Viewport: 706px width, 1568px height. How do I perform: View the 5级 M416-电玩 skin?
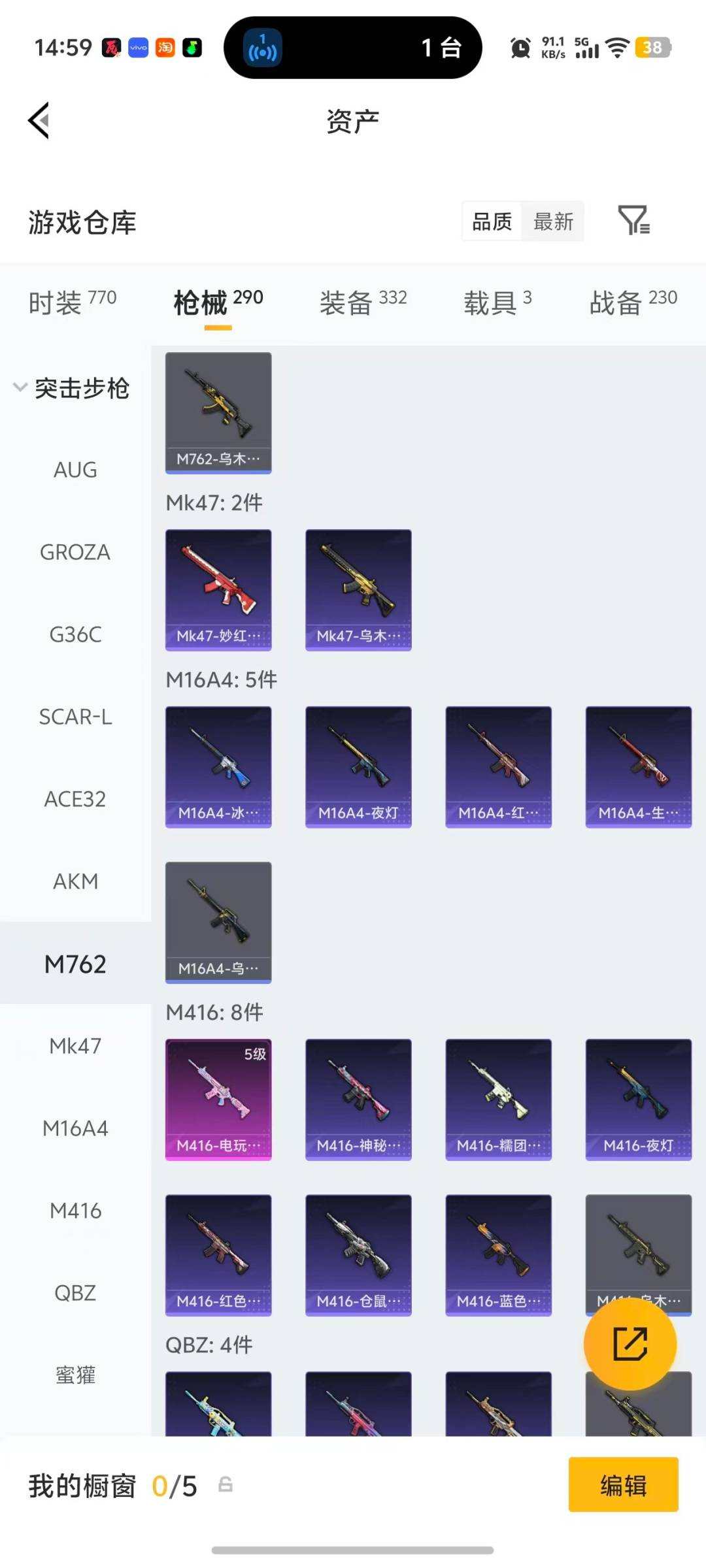(x=218, y=1099)
